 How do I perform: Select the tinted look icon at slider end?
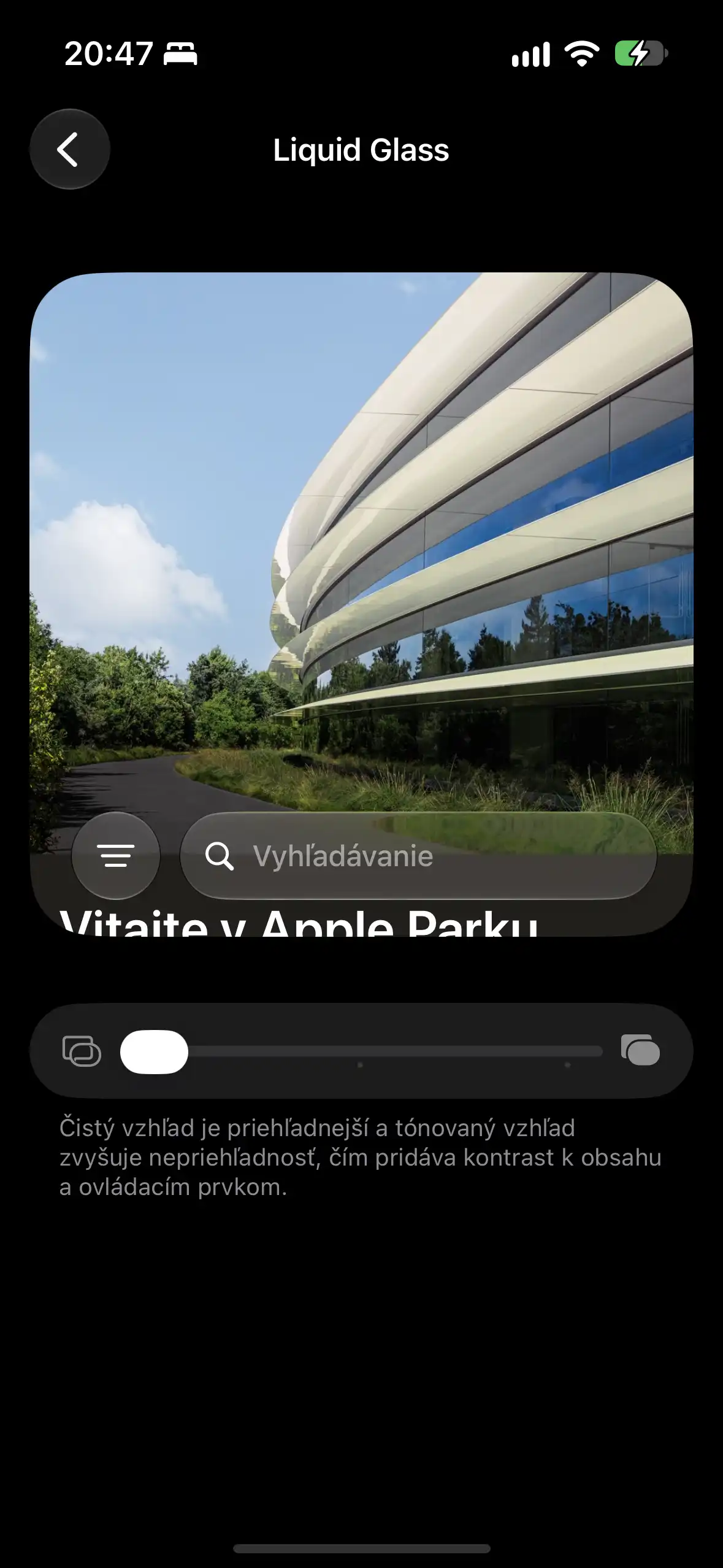(640, 1050)
